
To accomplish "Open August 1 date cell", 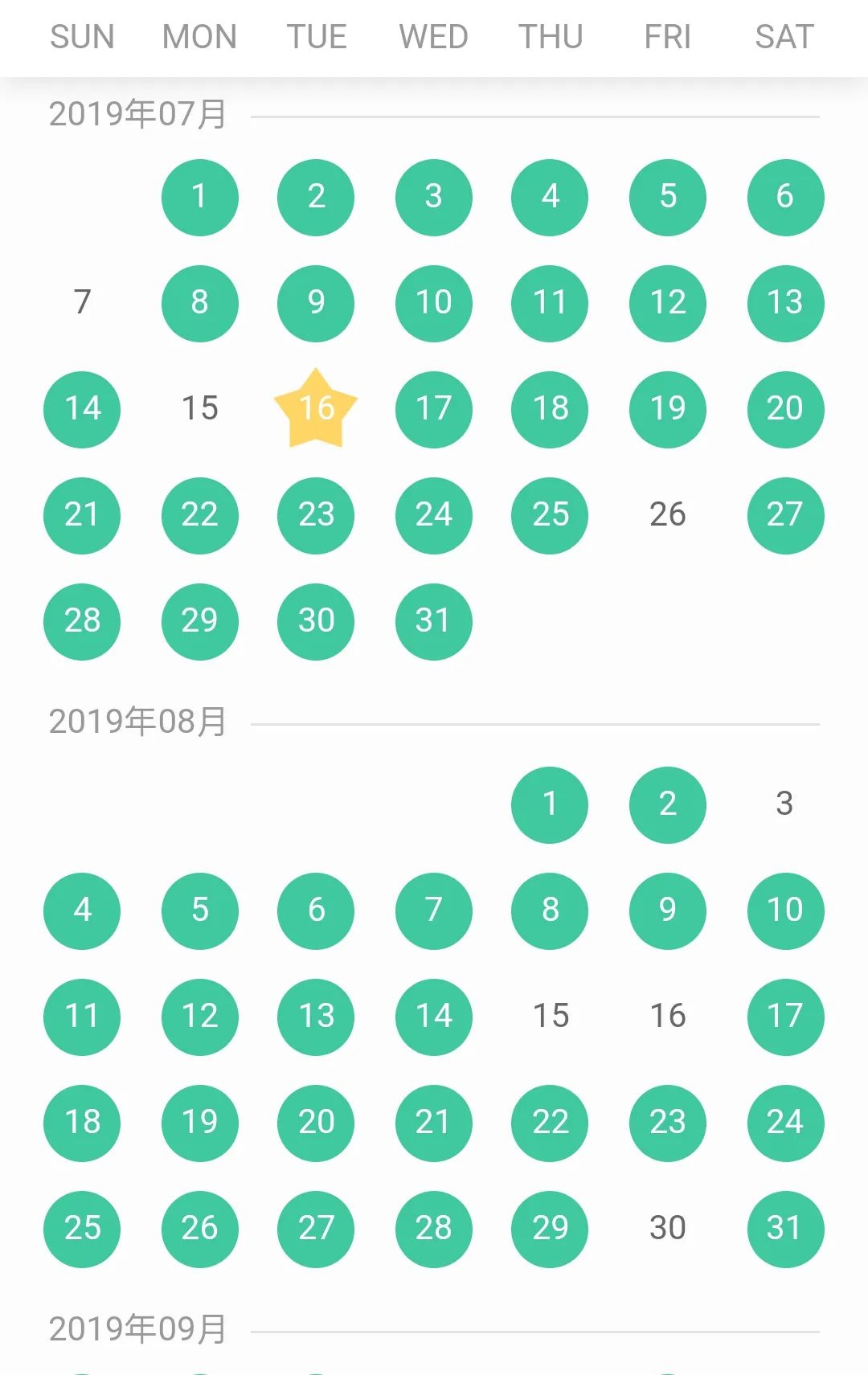I will [x=550, y=804].
